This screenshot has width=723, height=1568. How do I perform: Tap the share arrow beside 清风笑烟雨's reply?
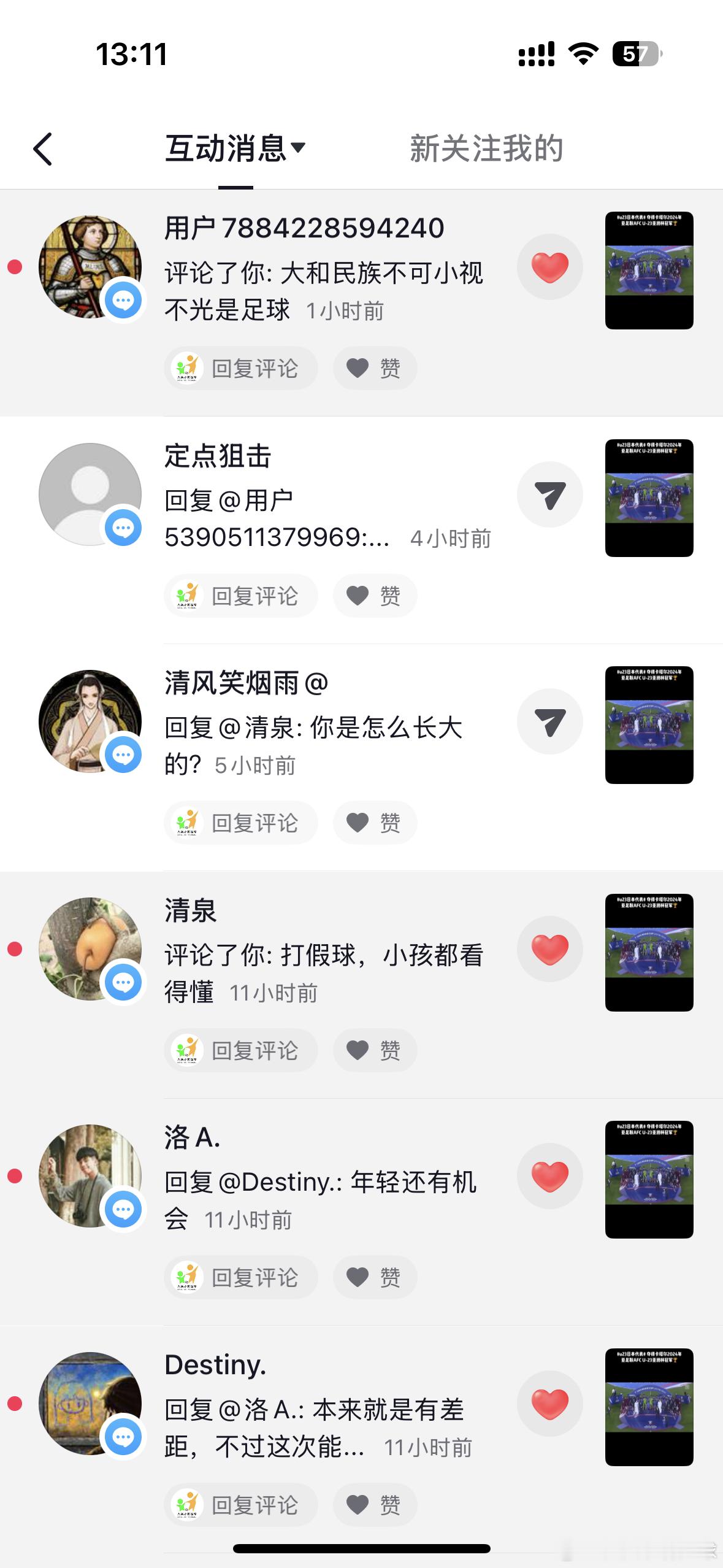(549, 722)
